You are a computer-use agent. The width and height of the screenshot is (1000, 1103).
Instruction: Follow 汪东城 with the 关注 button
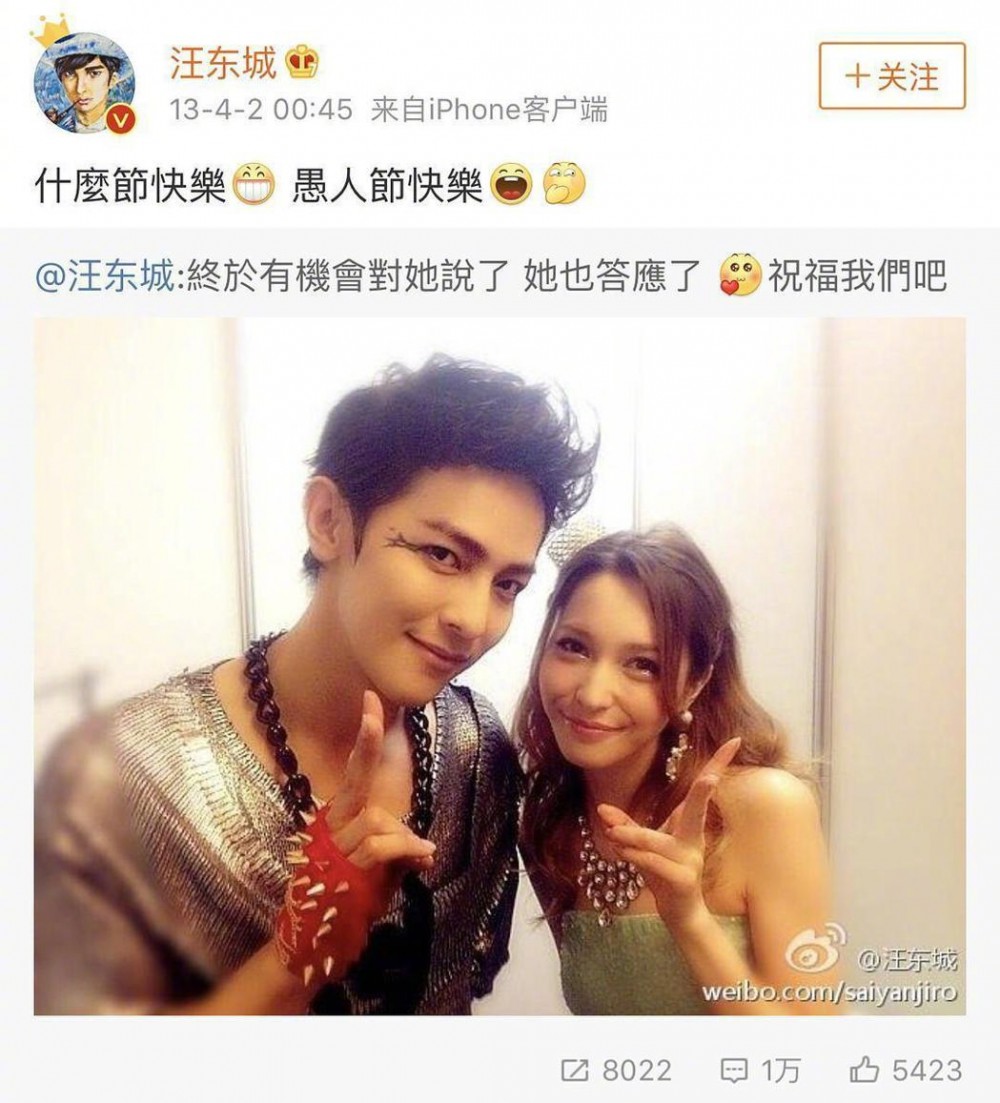891,76
